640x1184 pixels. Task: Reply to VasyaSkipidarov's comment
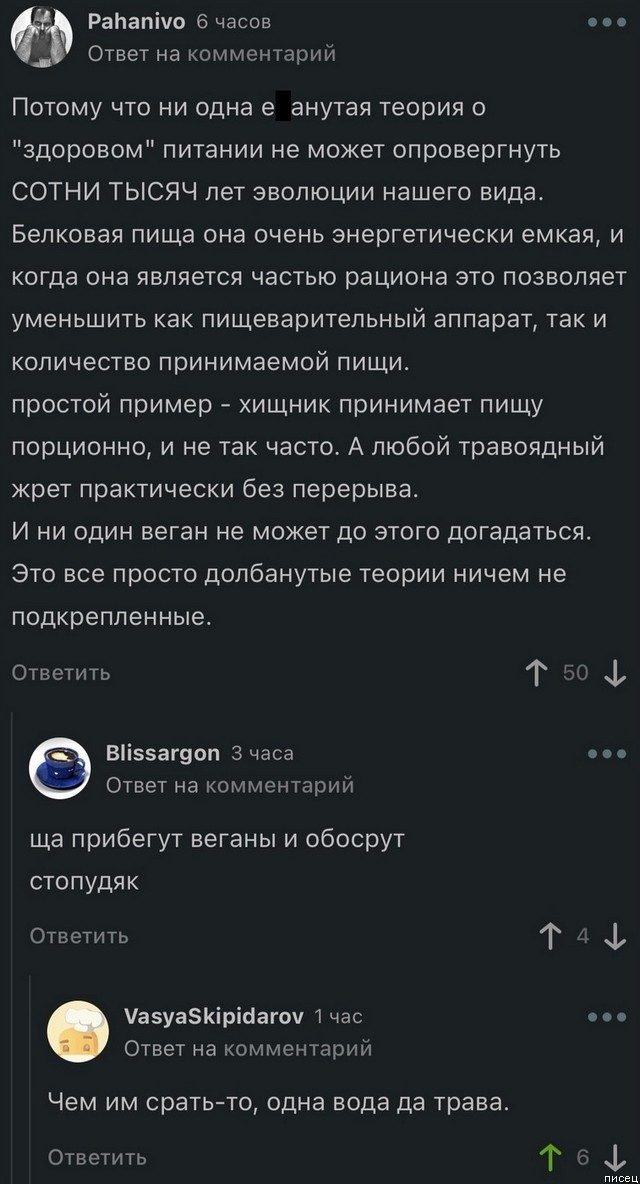(x=97, y=1157)
